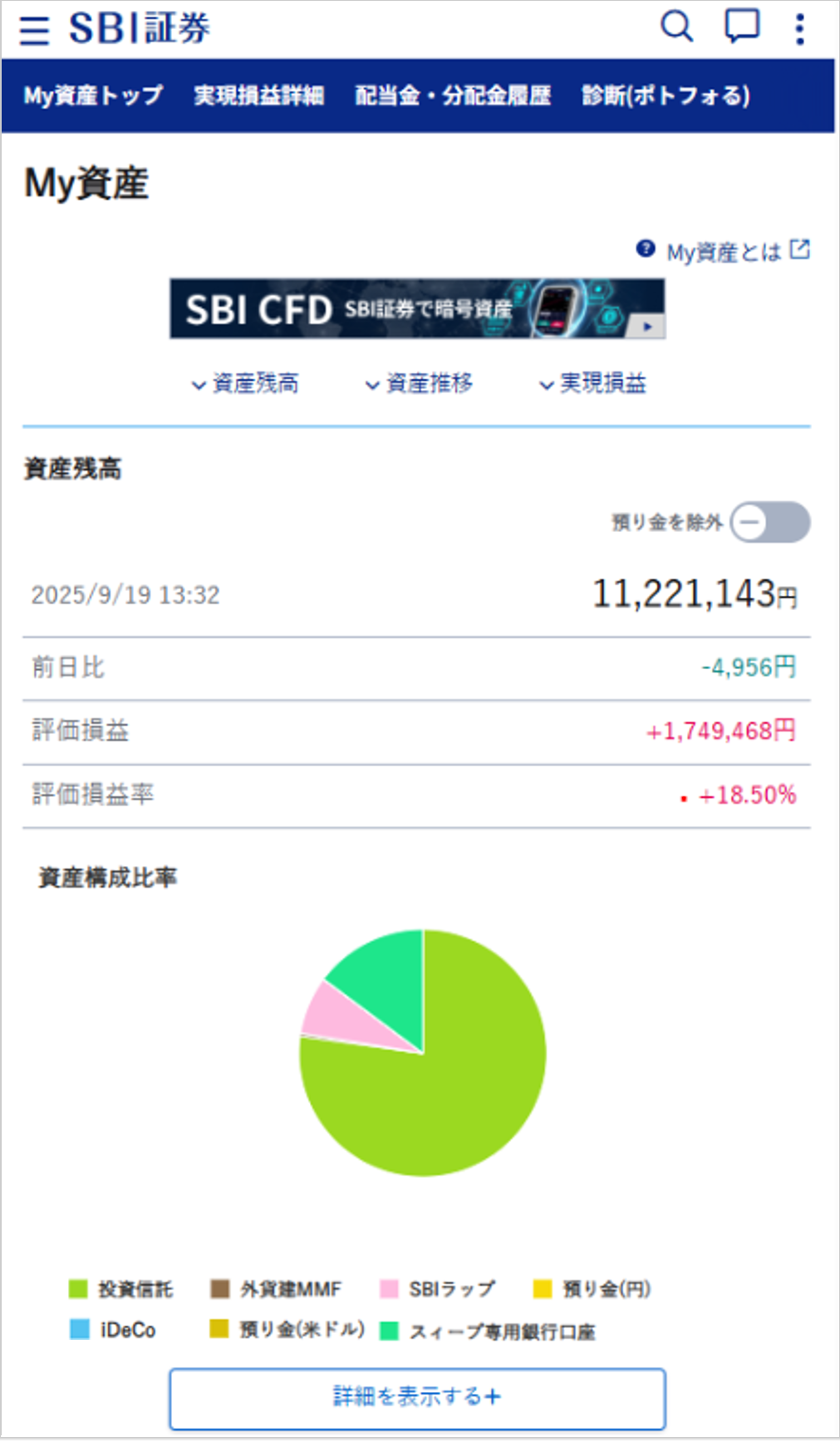This screenshot has width=840, height=1442.
Task: Open the My資産とは help link
Action: coord(725,251)
